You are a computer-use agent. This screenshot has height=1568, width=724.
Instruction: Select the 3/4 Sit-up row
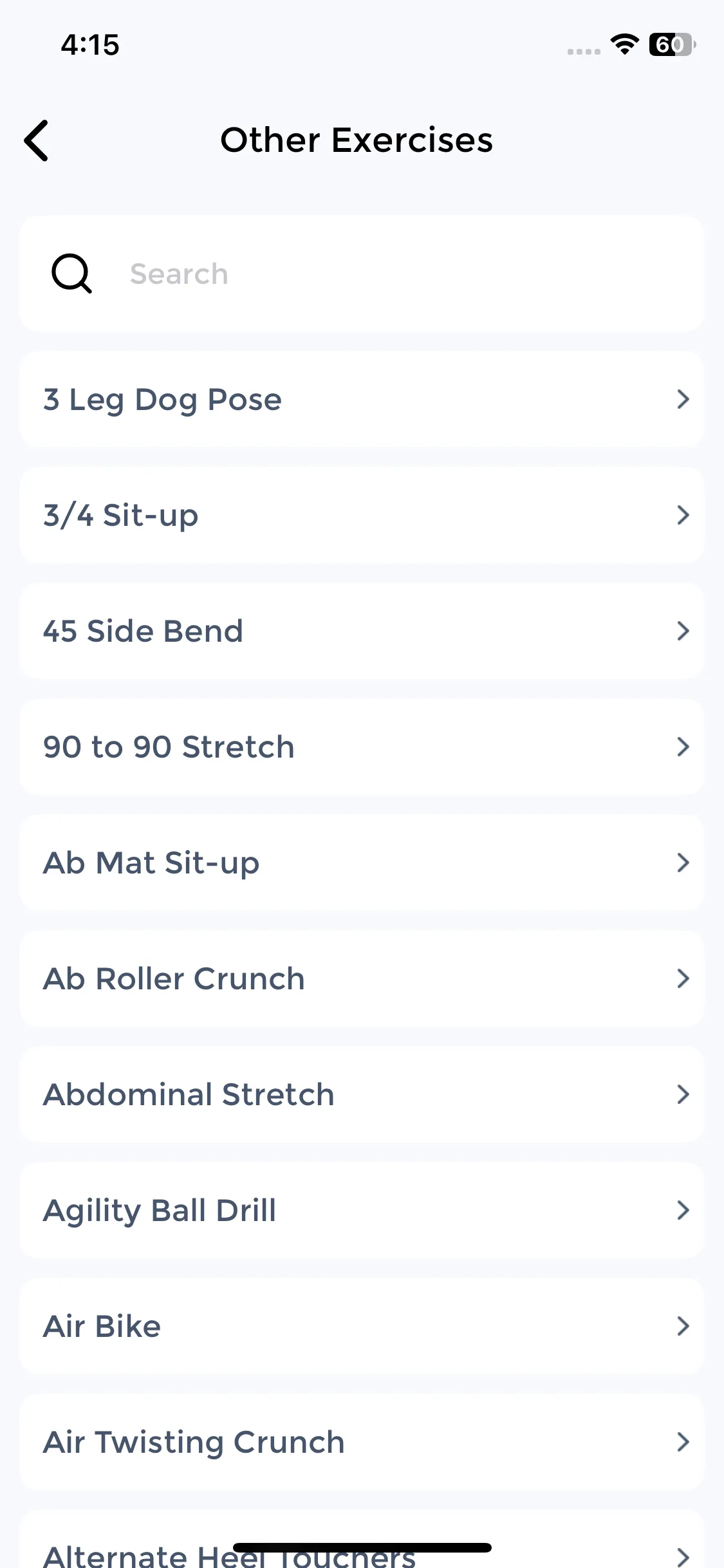(x=360, y=516)
